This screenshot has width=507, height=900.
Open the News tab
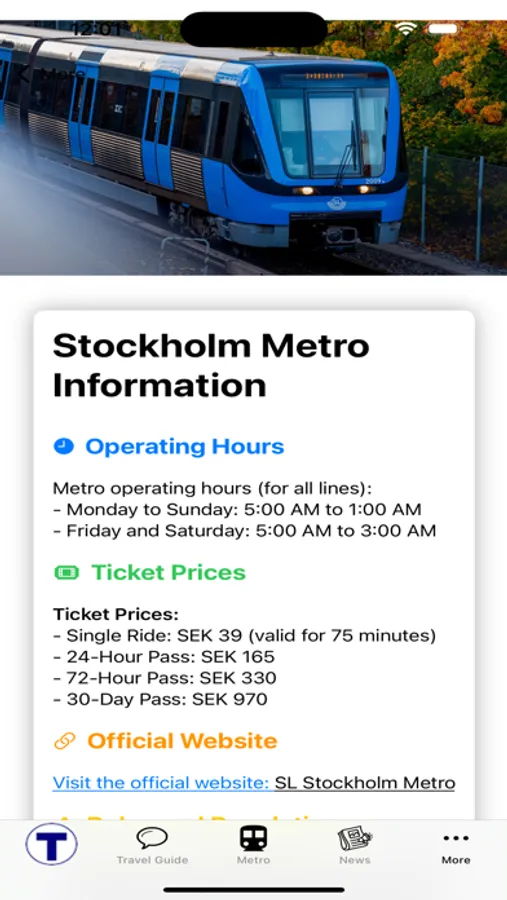coord(354,846)
